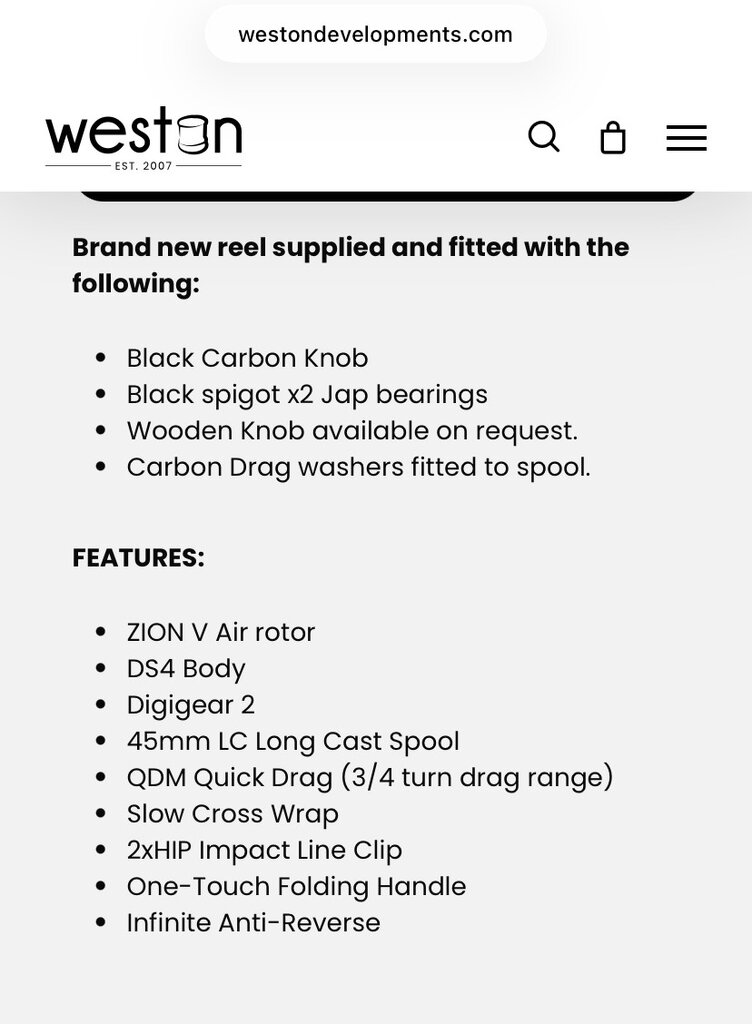Screen dimensions: 752x1024
Task: Tap the westondevelopments.com address bar
Action: tap(375, 35)
